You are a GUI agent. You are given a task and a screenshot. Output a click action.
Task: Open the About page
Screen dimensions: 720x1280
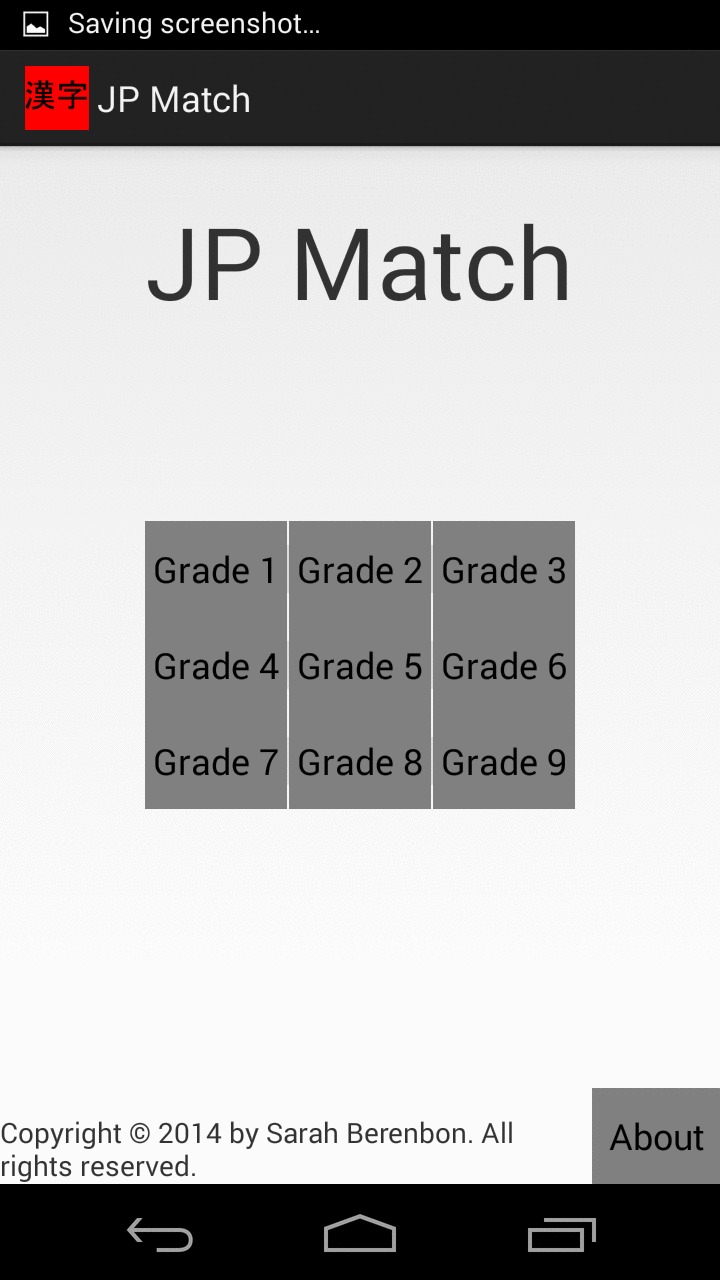(x=656, y=1137)
